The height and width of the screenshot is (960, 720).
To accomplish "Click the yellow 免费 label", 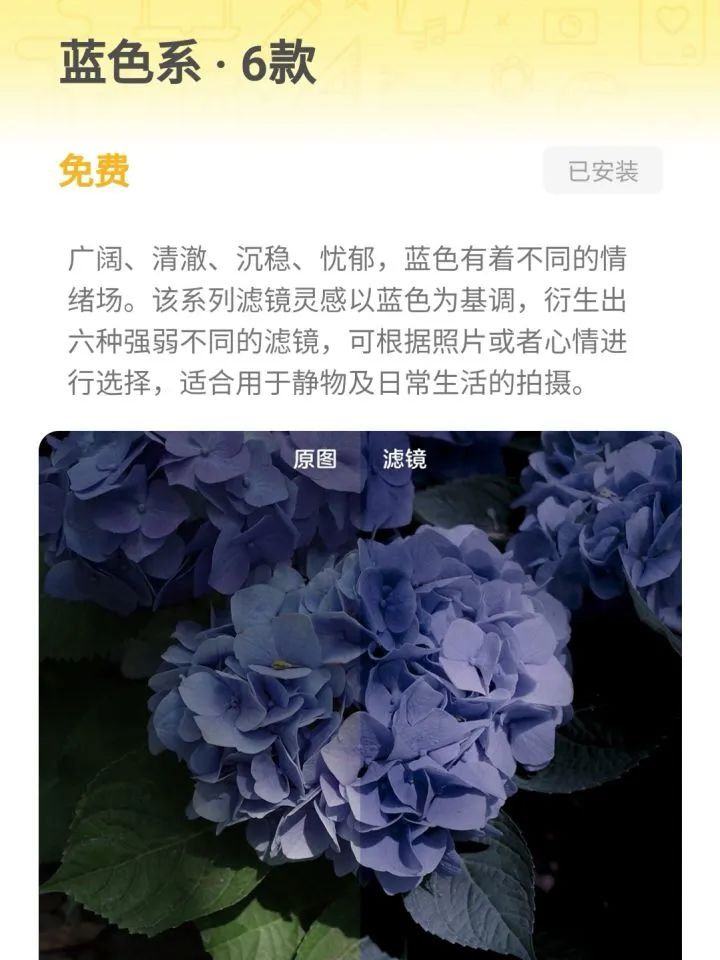I will point(95,171).
